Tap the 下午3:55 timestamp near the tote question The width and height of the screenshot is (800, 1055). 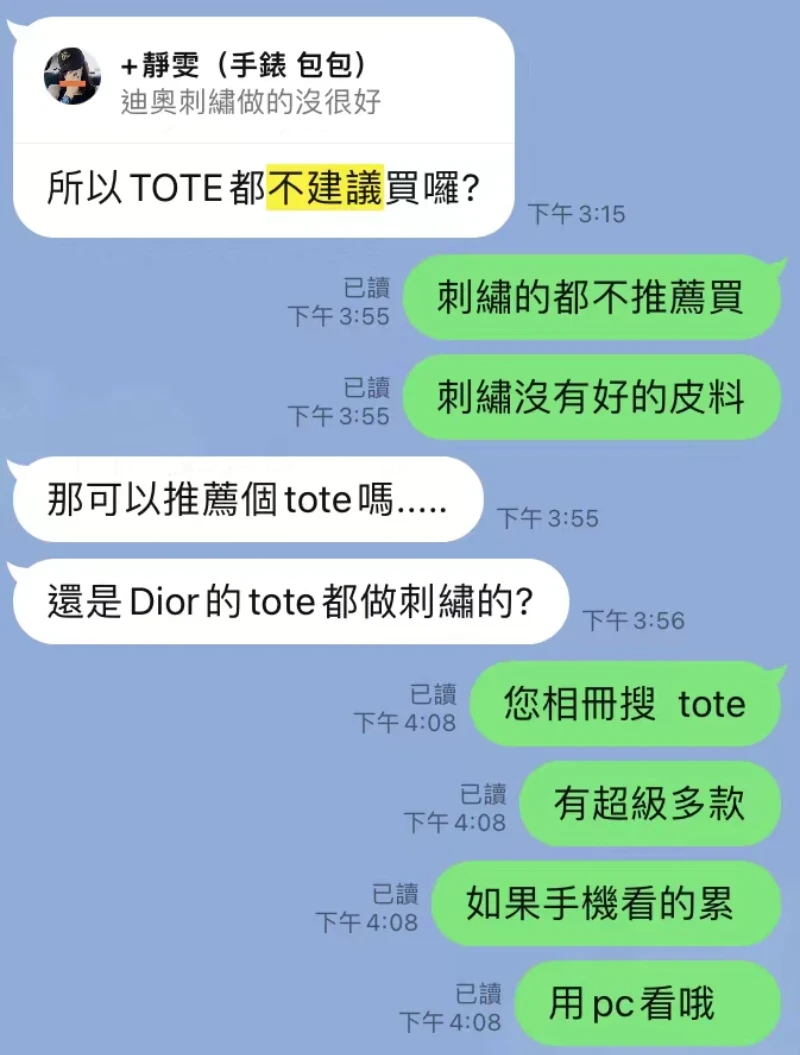pos(547,519)
